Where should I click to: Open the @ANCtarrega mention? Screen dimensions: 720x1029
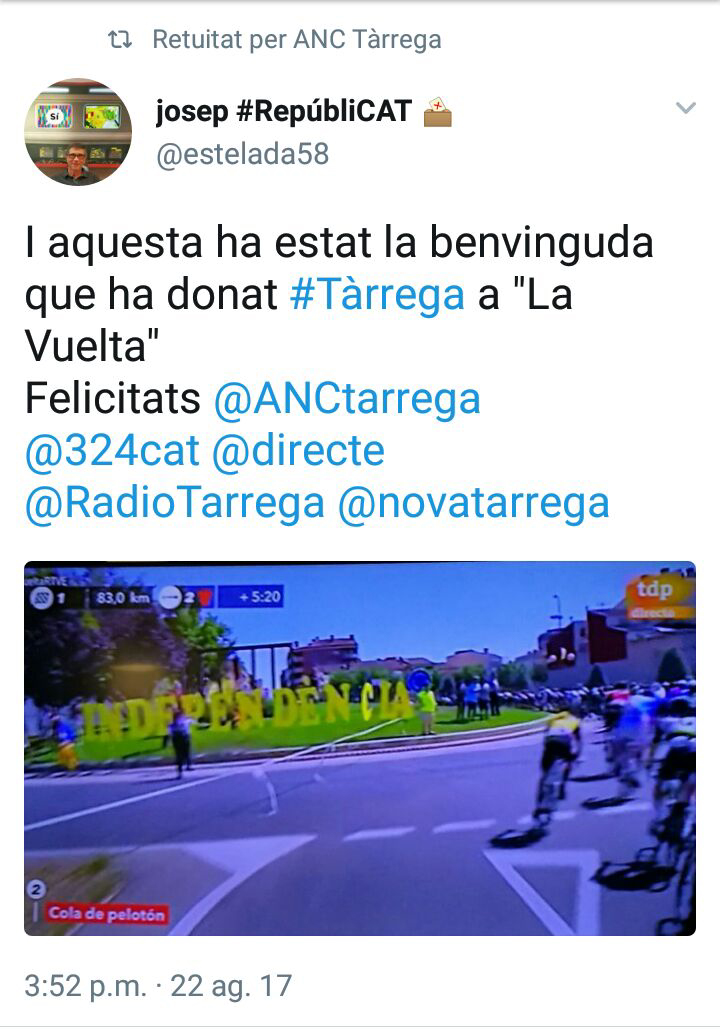pyautogui.click(x=347, y=399)
